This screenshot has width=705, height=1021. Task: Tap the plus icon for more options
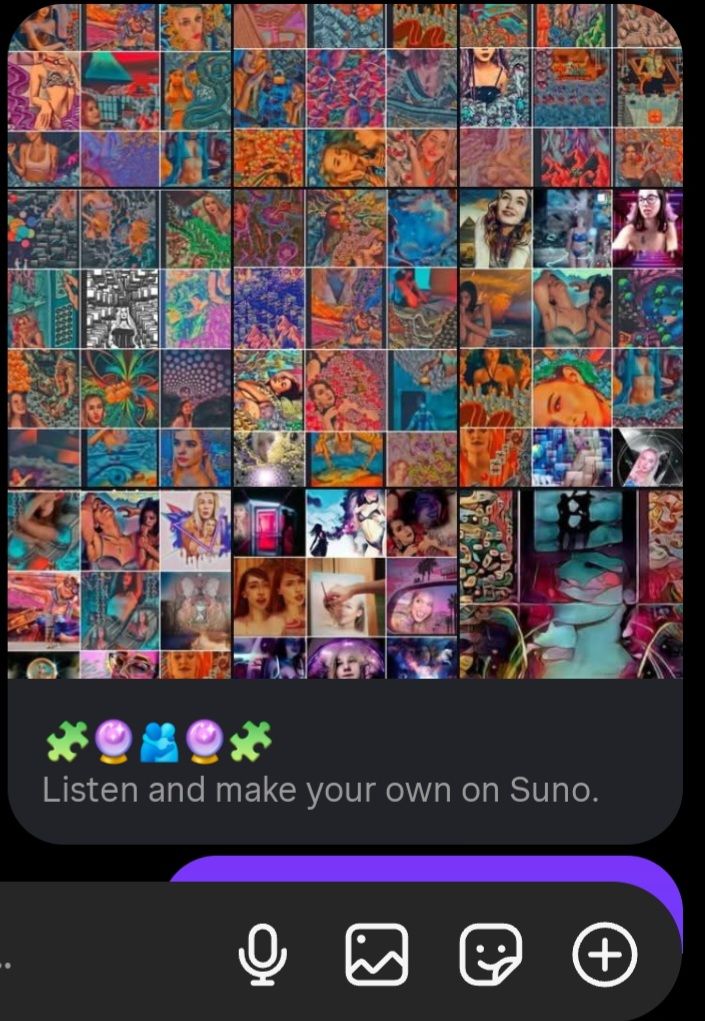click(x=604, y=953)
